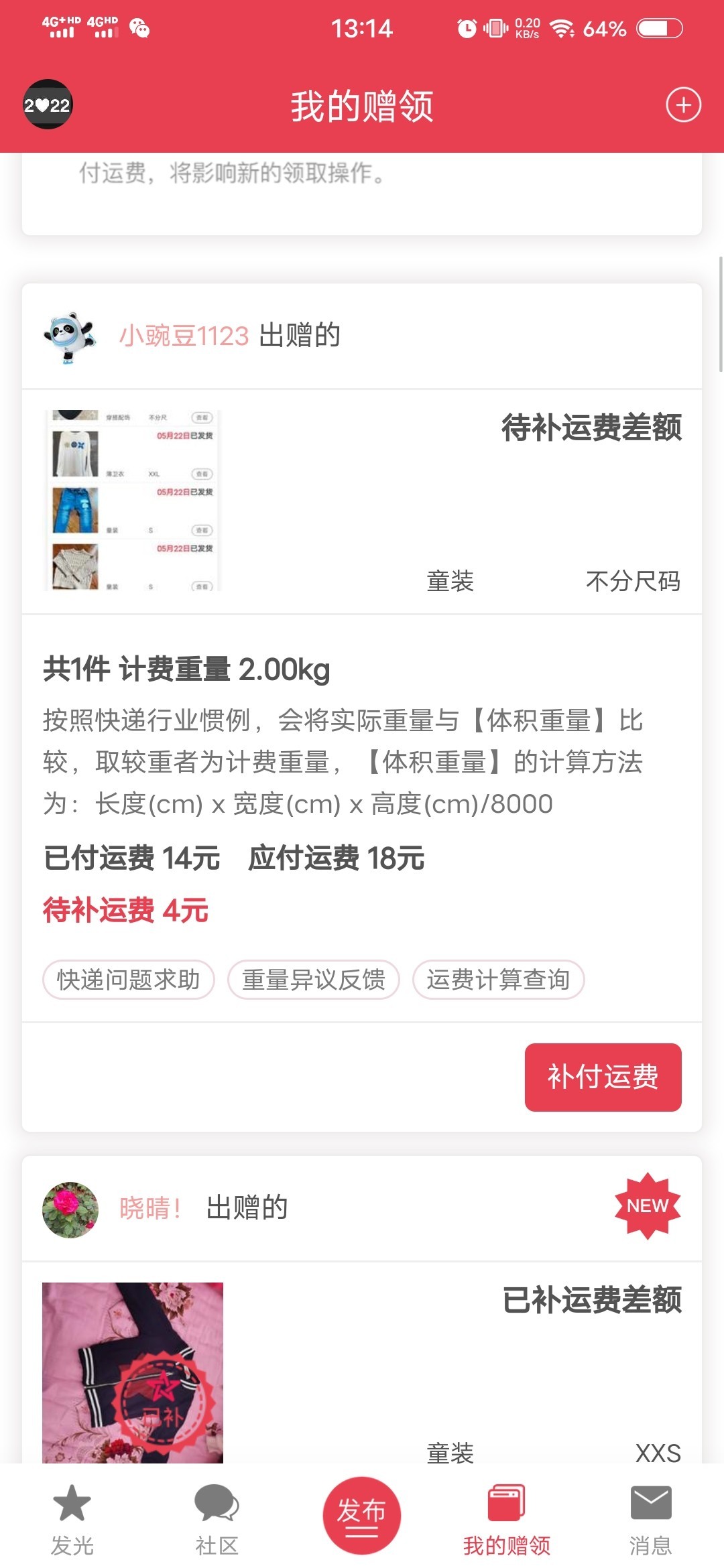Open the item photo from 晓晴！
The image size is (724, 1568).
coord(133,1372)
